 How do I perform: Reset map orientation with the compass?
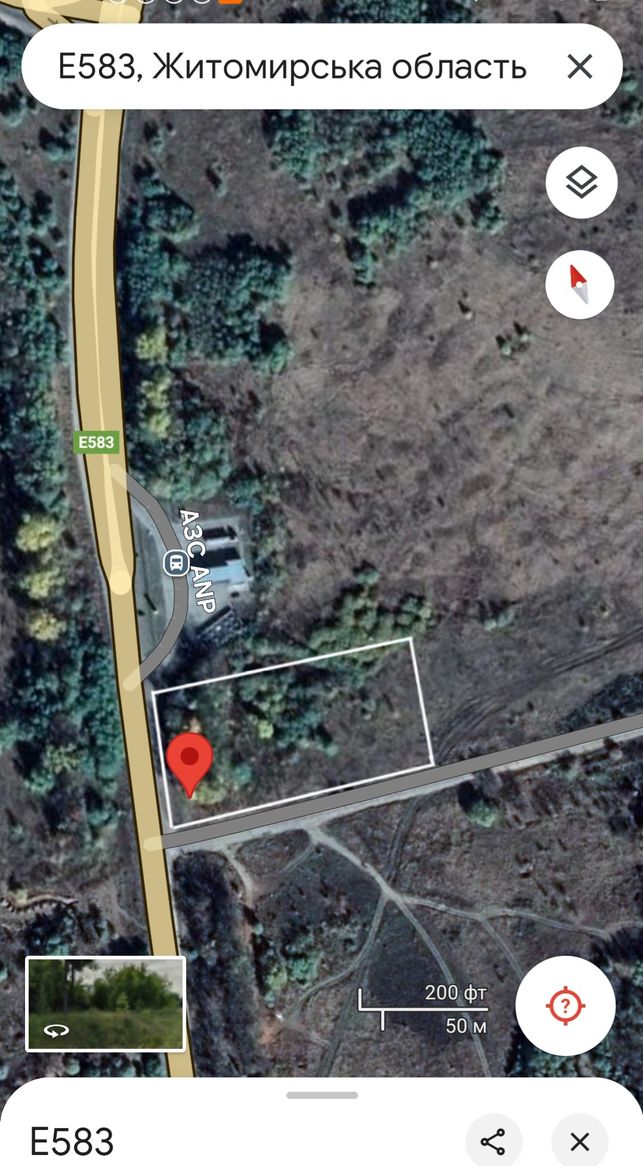click(x=580, y=285)
